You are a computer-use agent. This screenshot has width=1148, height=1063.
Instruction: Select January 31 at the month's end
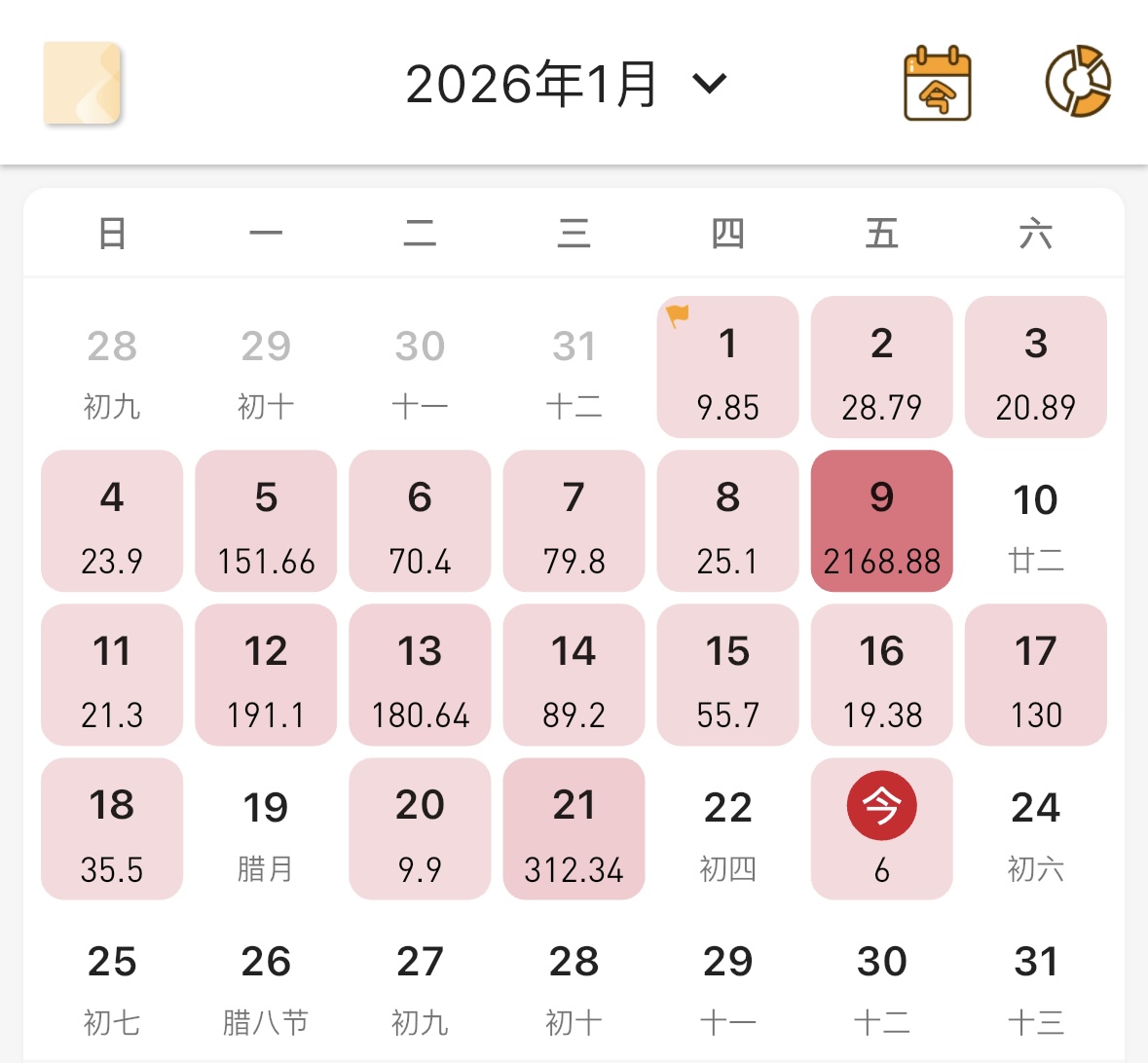(1035, 983)
